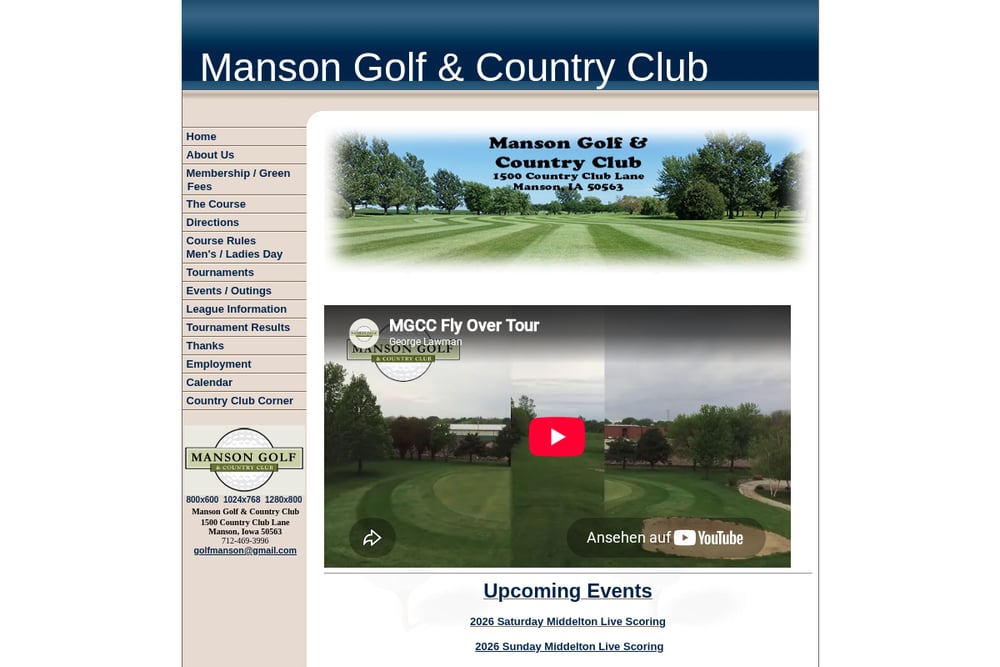The image size is (1000, 667).
Task: View Directions to the club
Action: pyautogui.click(x=244, y=223)
